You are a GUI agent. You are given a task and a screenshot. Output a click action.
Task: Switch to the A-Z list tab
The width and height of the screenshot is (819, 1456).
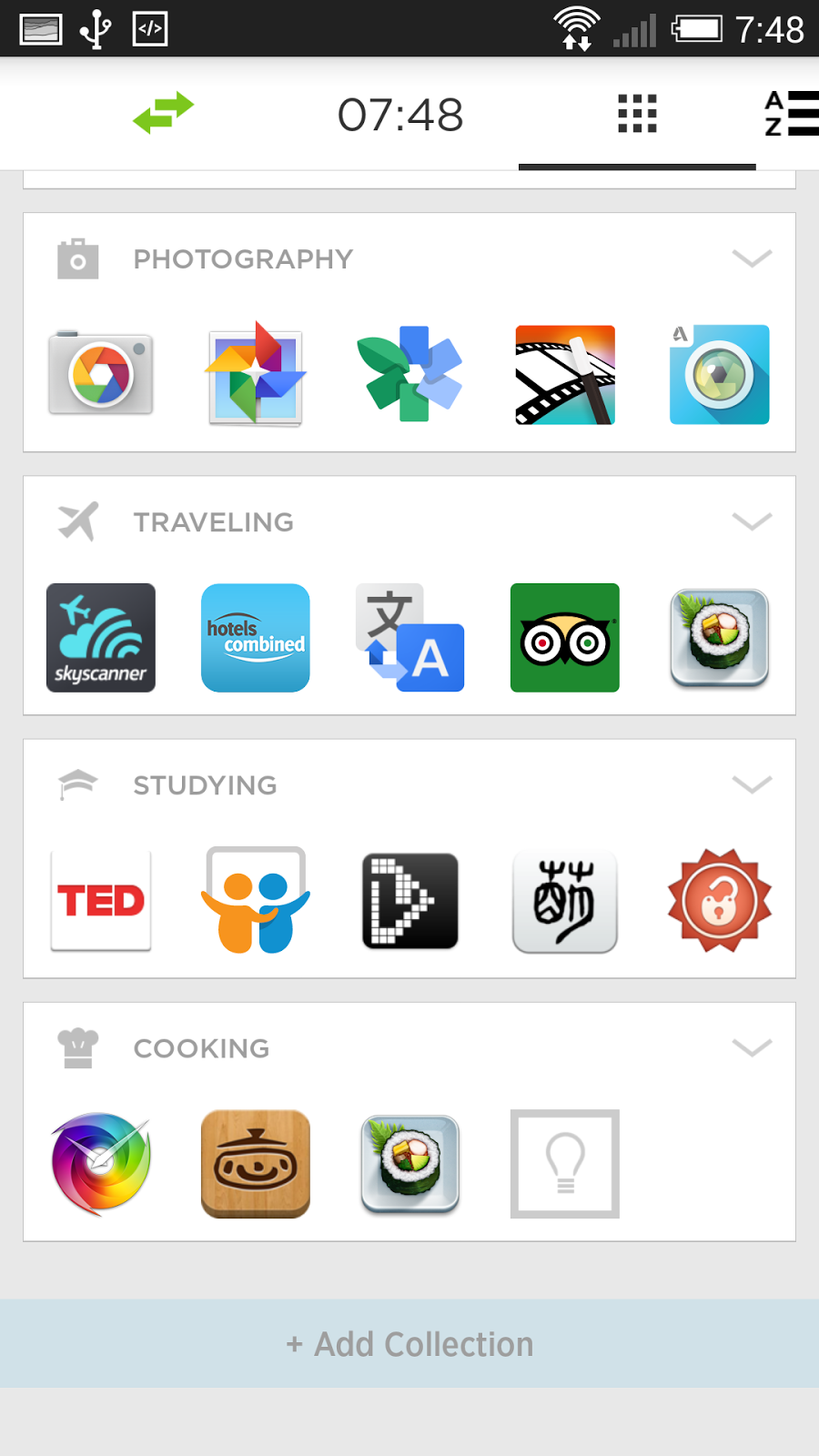tap(790, 115)
